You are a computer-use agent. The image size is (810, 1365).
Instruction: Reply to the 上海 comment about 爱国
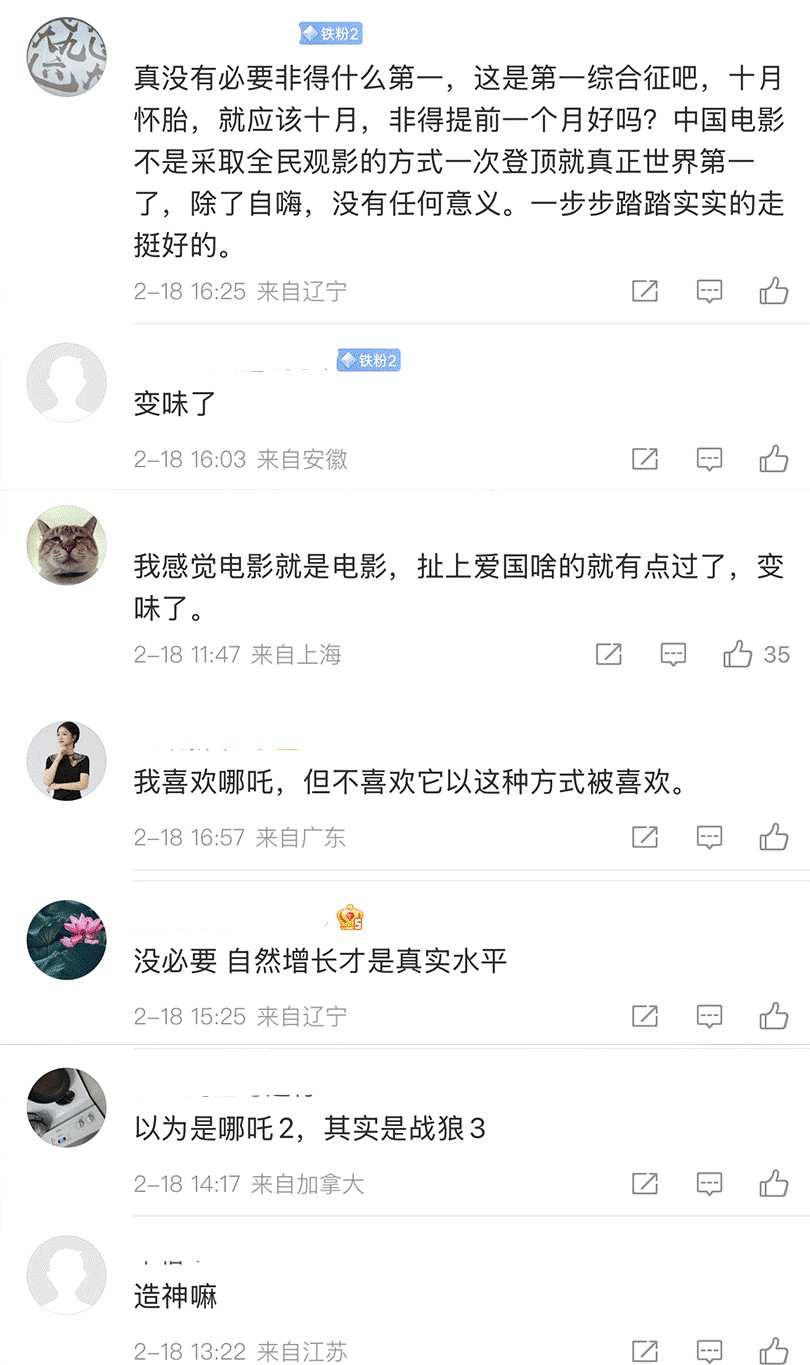673,655
